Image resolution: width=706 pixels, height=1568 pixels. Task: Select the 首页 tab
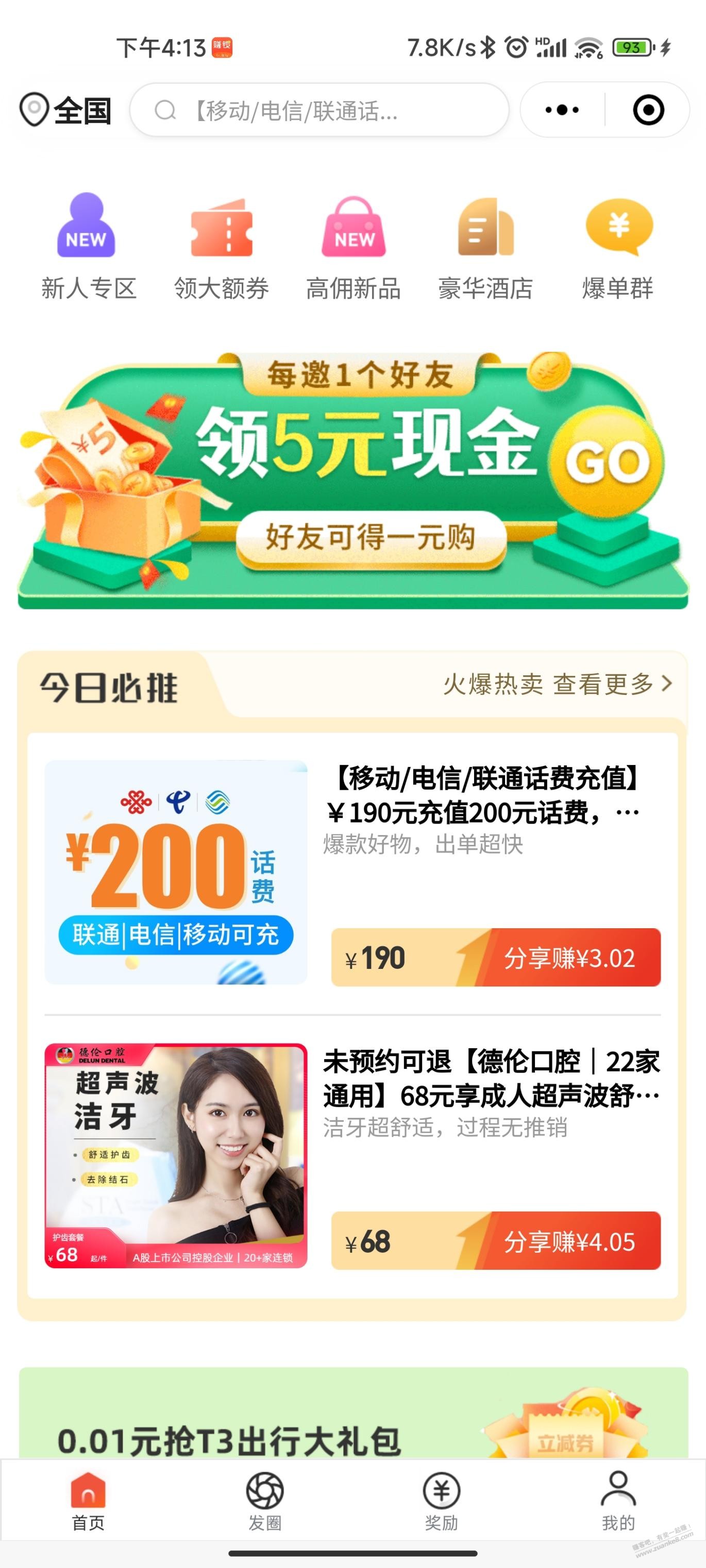coord(88,1501)
